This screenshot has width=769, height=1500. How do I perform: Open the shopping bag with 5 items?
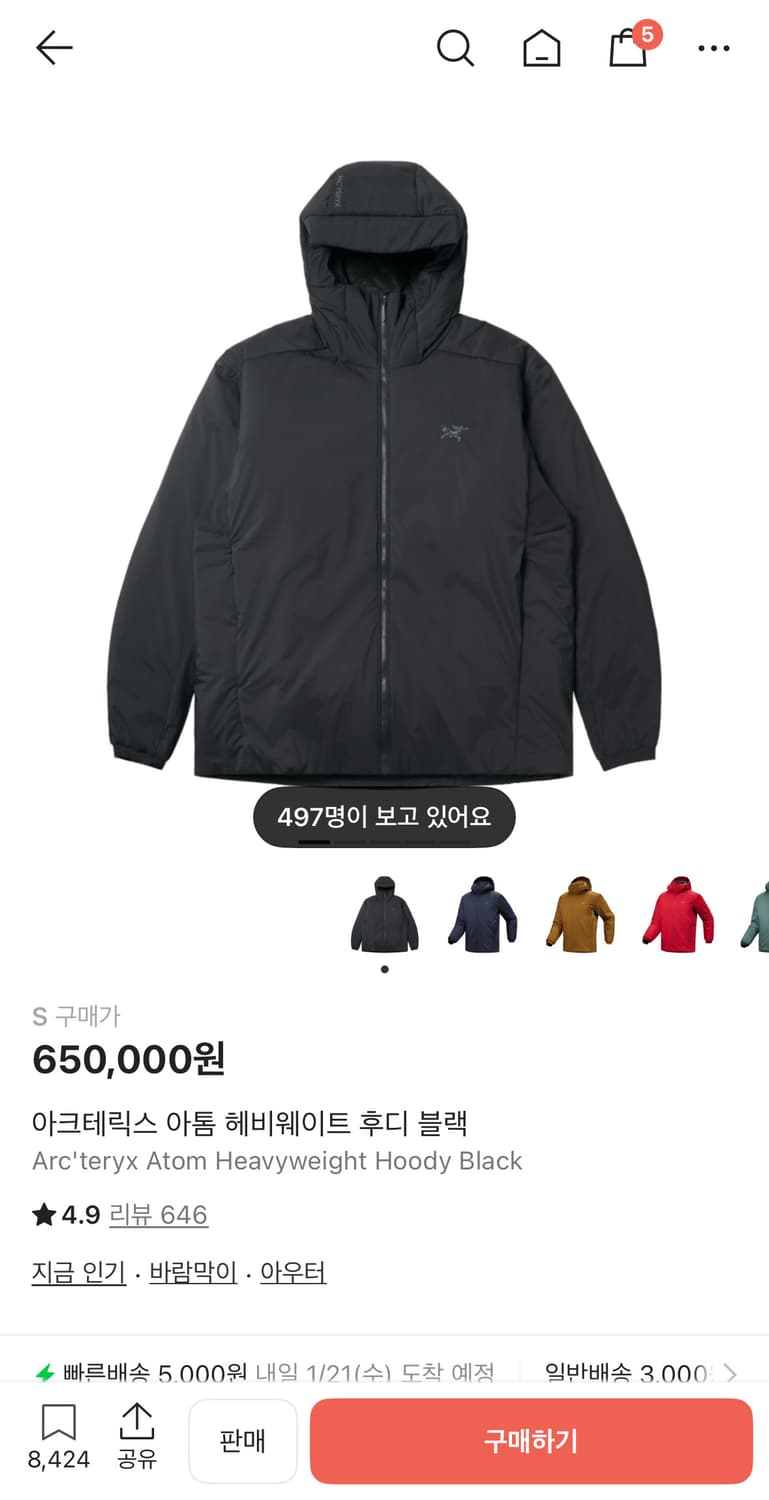[627, 47]
